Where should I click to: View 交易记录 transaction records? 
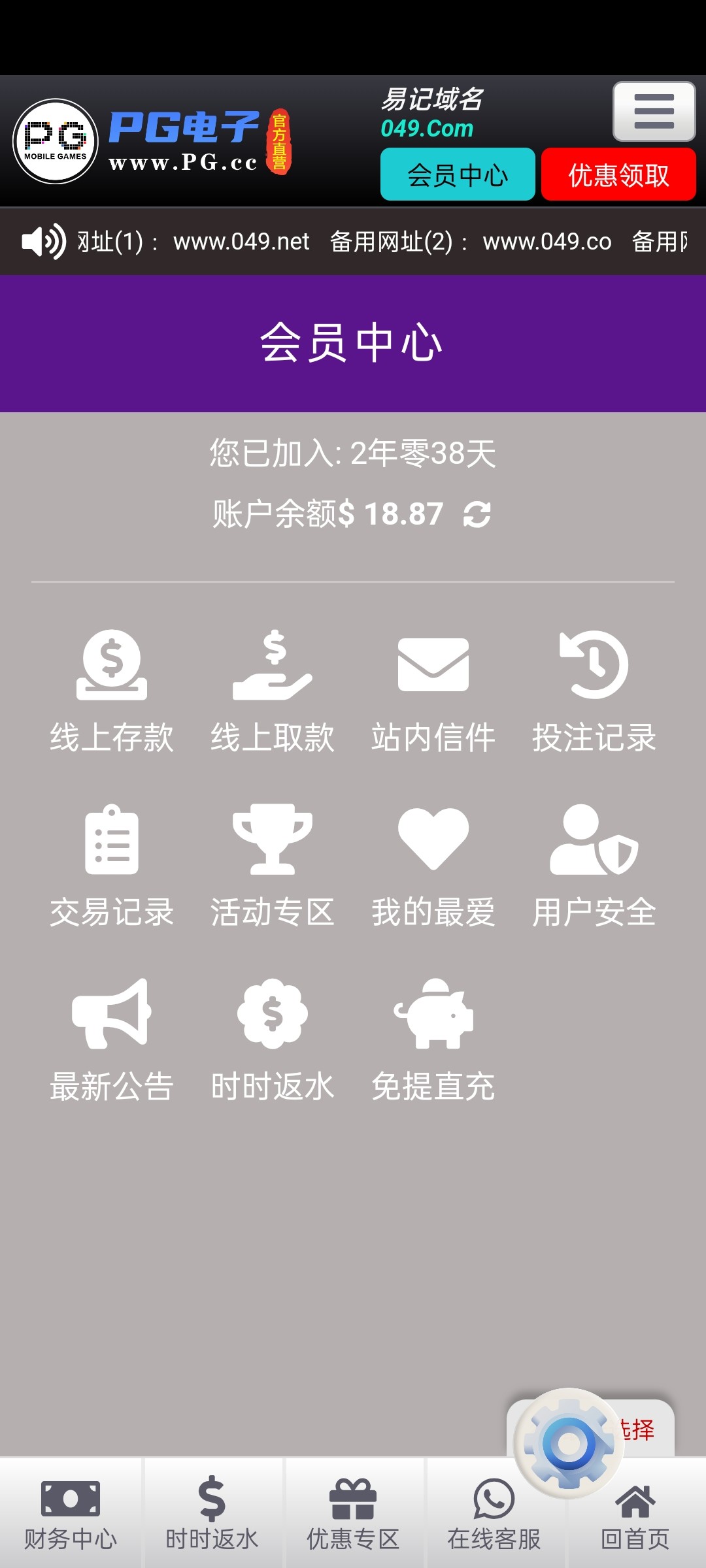112,866
